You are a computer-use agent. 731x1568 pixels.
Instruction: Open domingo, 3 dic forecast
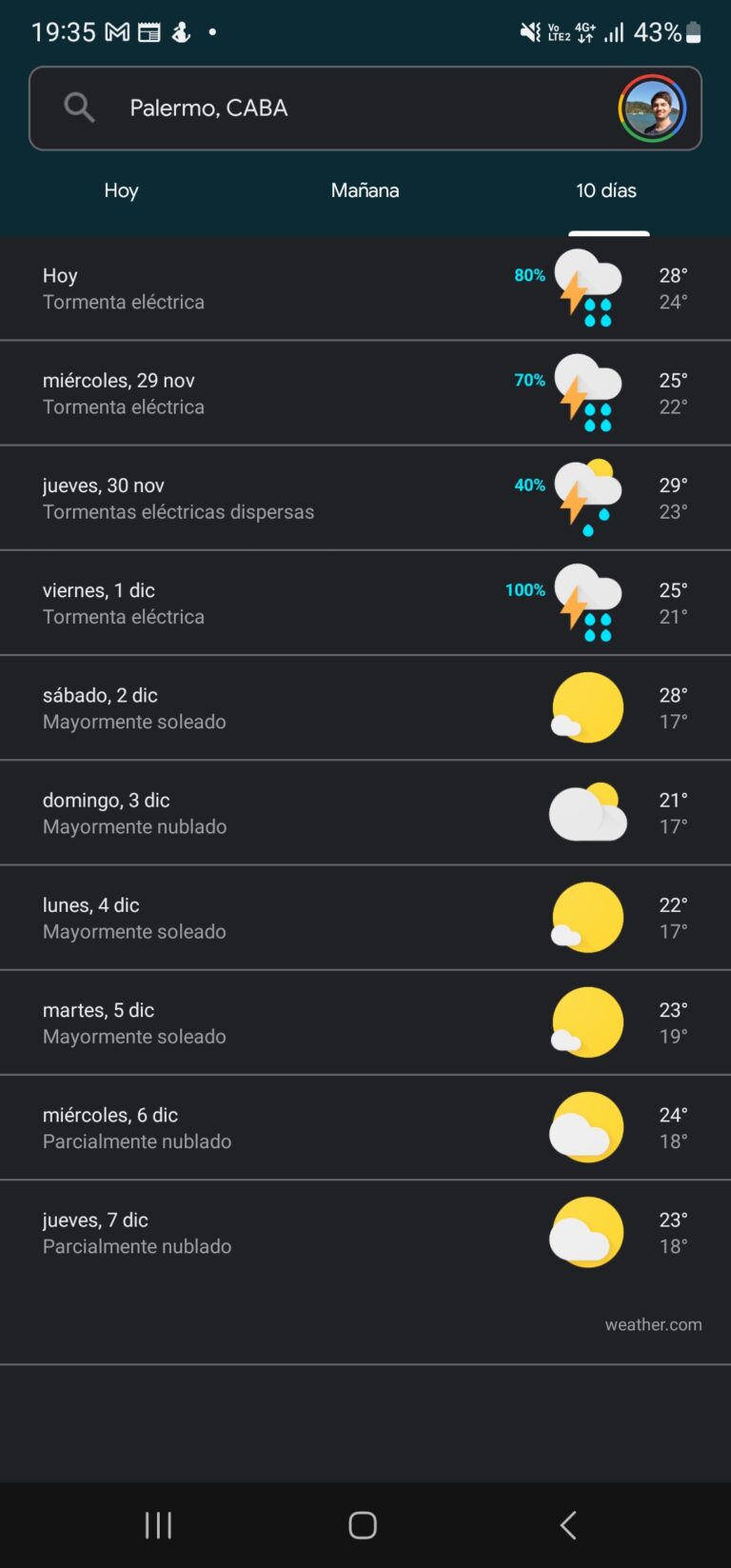pyautogui.click(x=365, y=813)
